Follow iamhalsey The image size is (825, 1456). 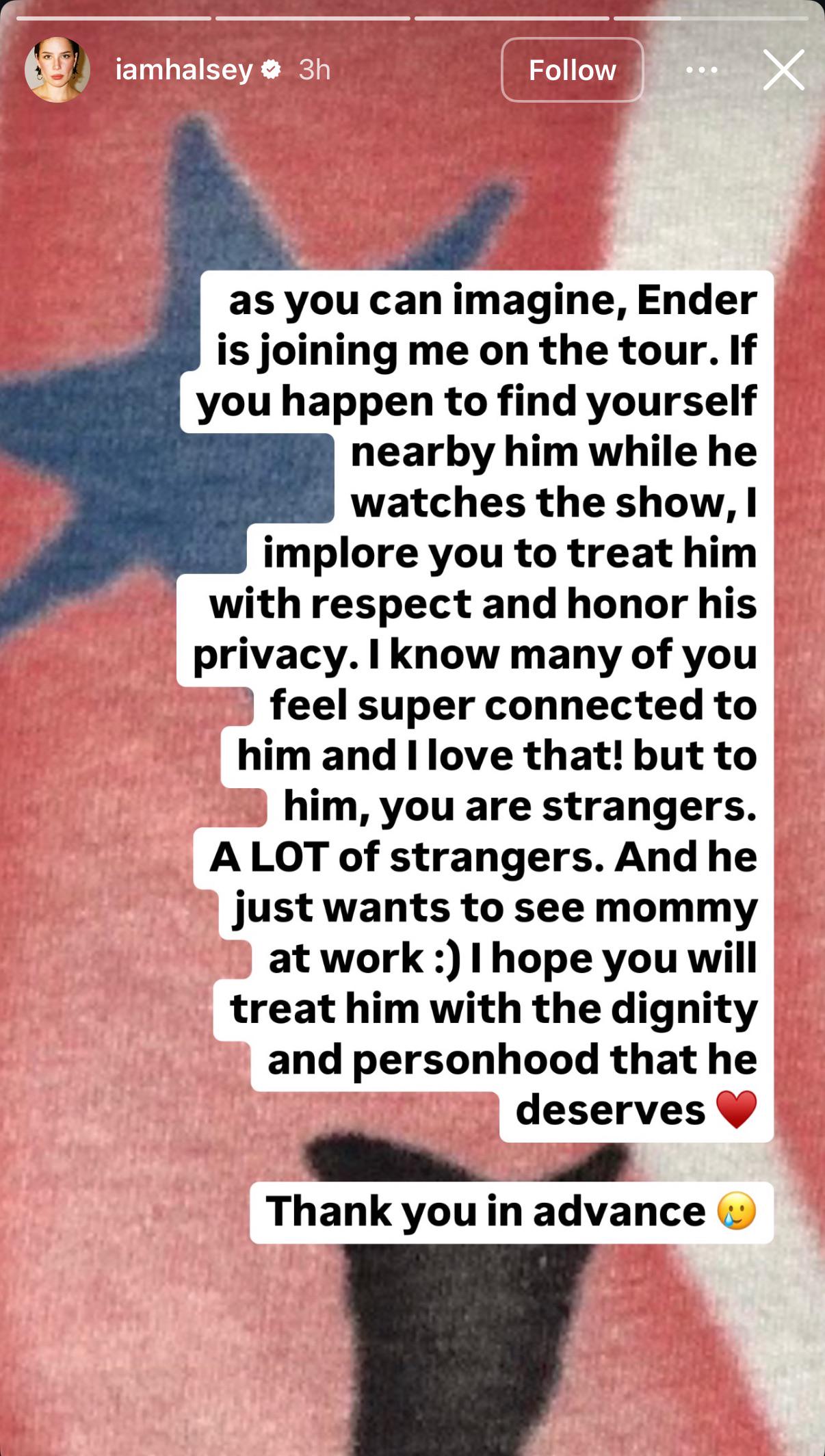[573, 70]
